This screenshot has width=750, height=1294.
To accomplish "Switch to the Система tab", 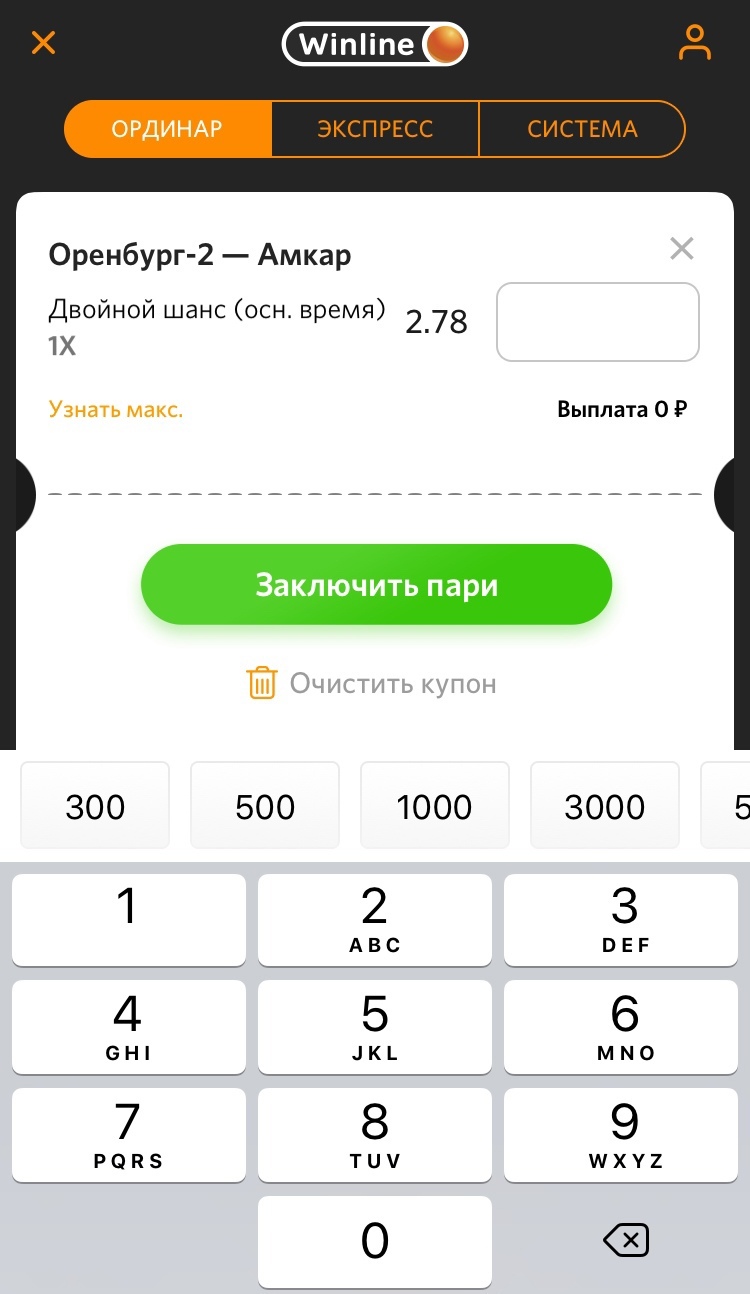I will pyautogui.click(x=582, y=129).
